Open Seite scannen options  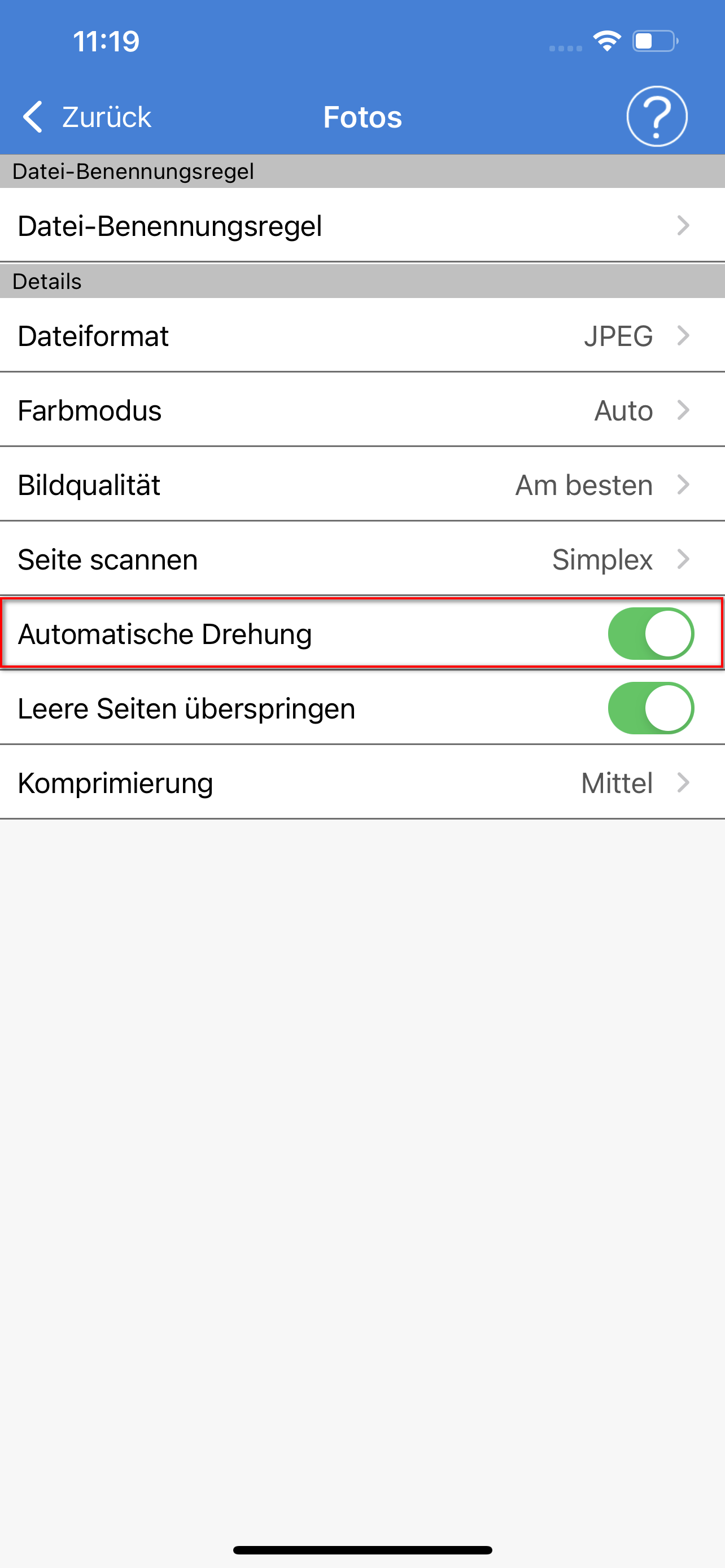tap(362, 559)
